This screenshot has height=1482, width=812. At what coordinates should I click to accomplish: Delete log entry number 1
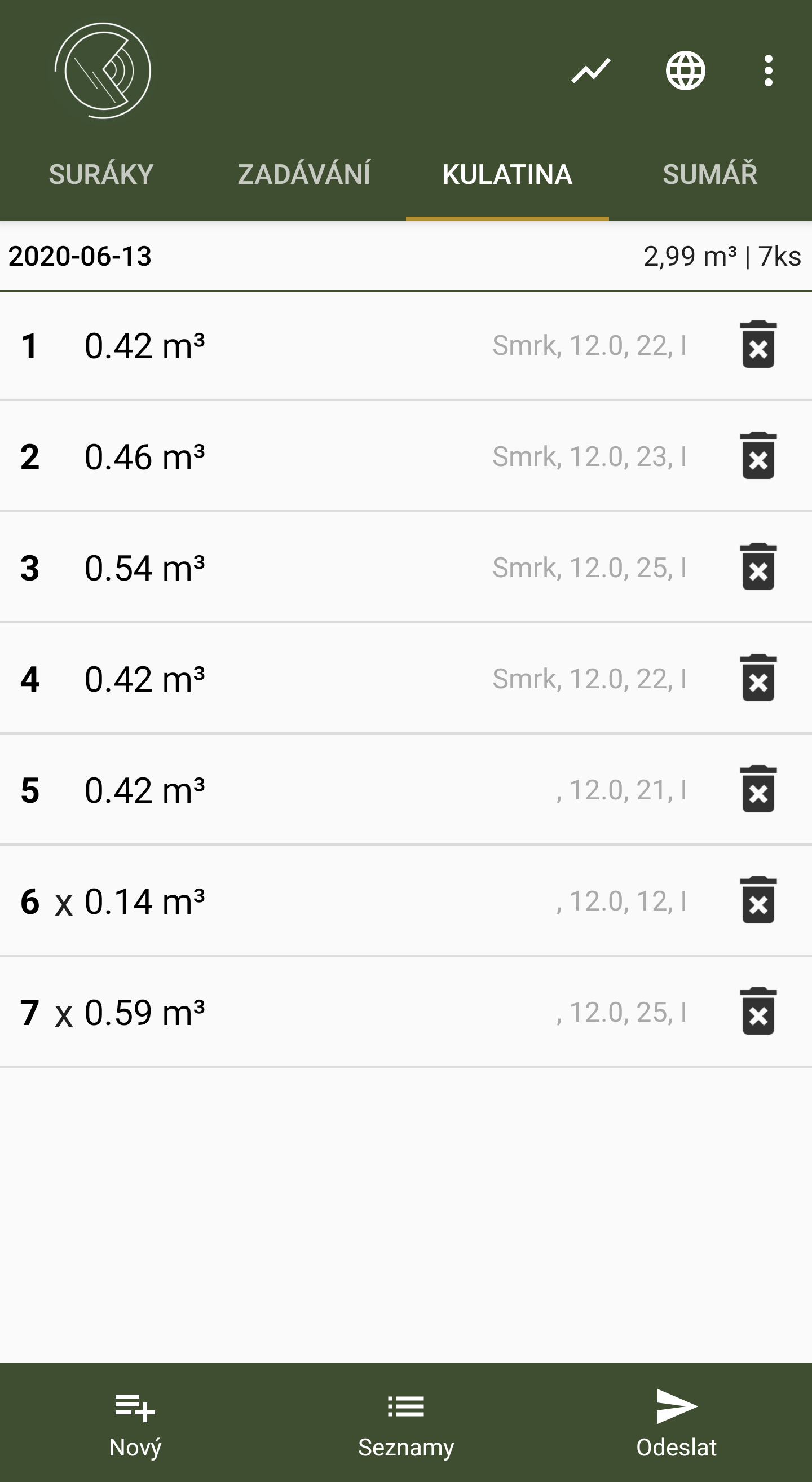coord(758,345)
